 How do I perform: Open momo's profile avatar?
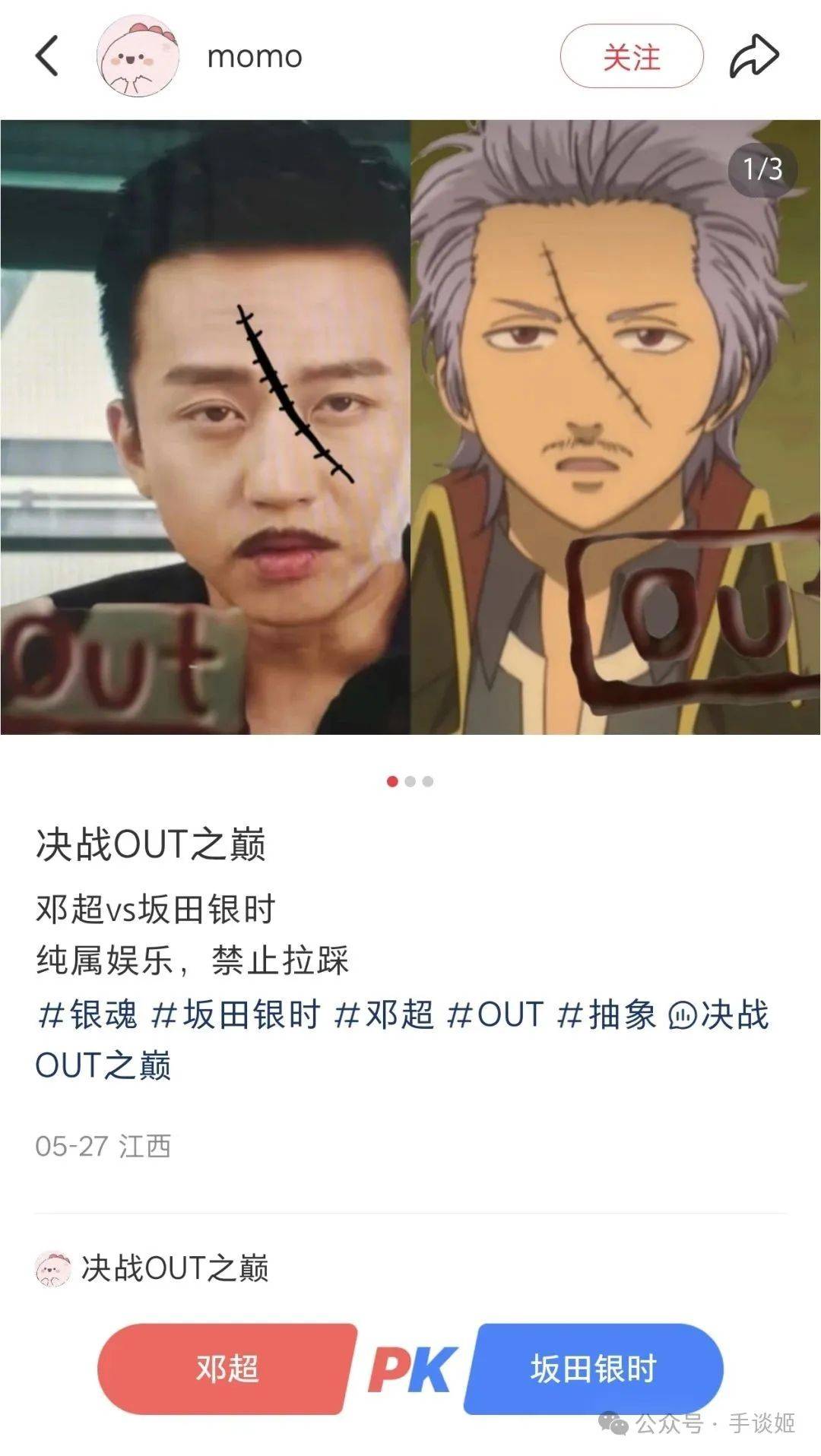(x=138, y=56)
